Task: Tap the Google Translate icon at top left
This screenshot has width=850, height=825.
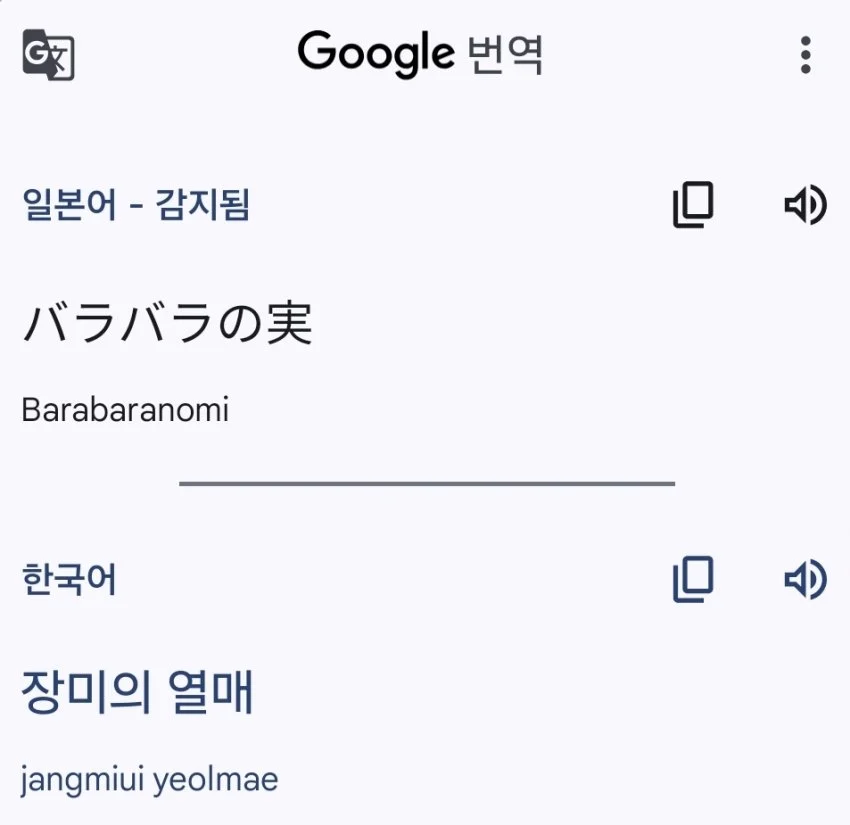Action: pos(49,55)
